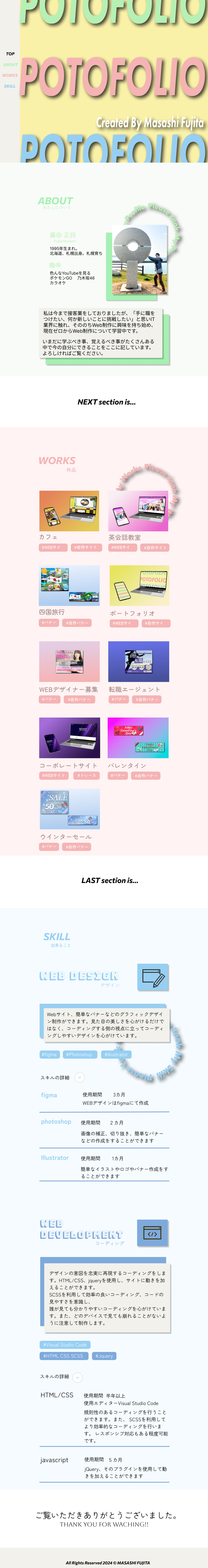Open the ポートフォリオ work thumbnail
The image size is (208, 1568).
[x=139, y=586]
